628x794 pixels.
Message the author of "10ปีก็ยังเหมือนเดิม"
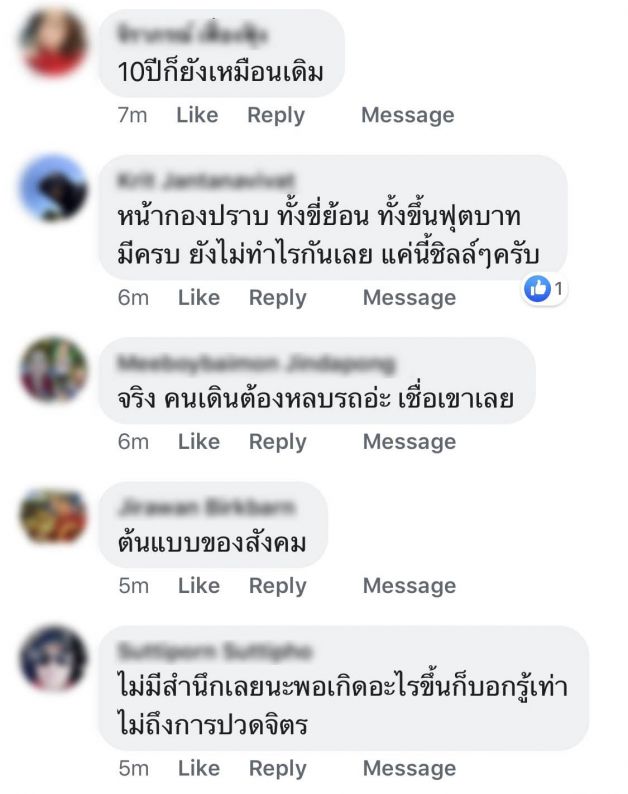pos(407,115)
